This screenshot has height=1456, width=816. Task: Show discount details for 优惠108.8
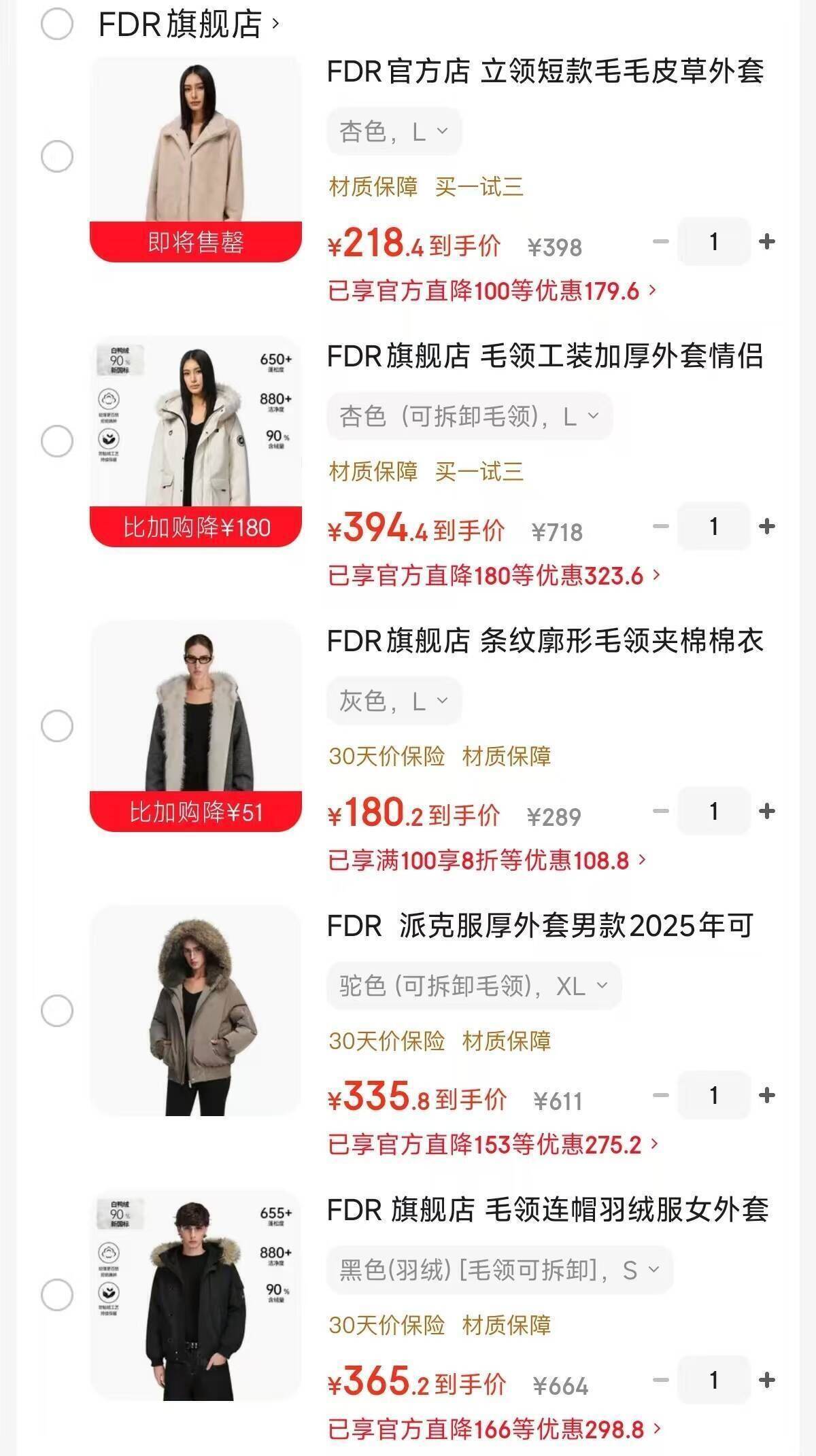[487, 861]
